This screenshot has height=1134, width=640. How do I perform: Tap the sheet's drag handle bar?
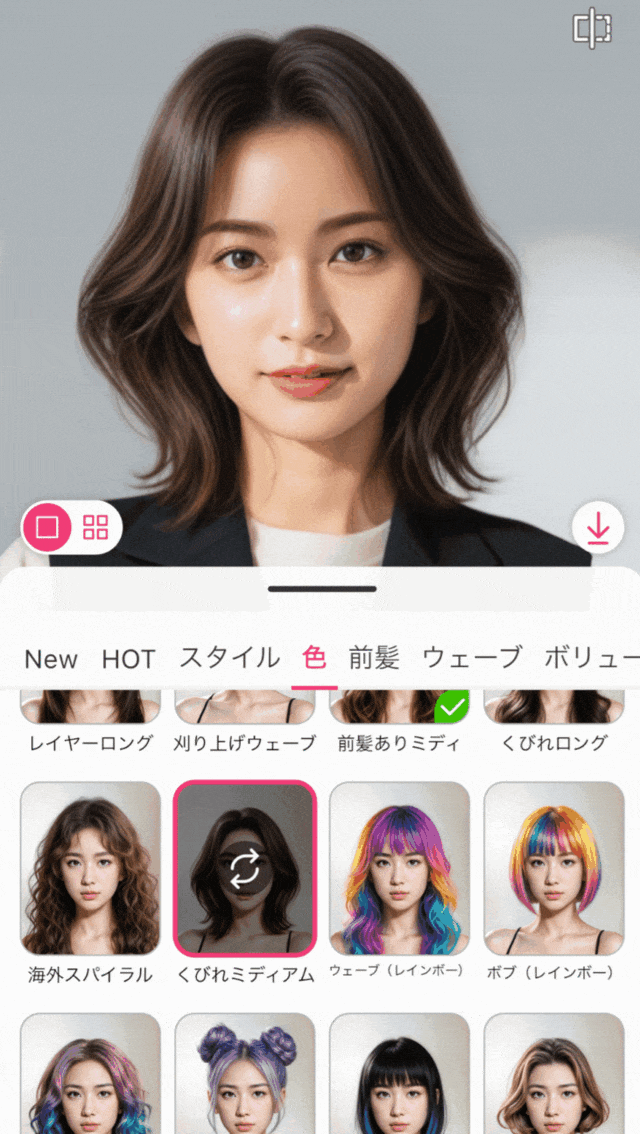(321, 589)
